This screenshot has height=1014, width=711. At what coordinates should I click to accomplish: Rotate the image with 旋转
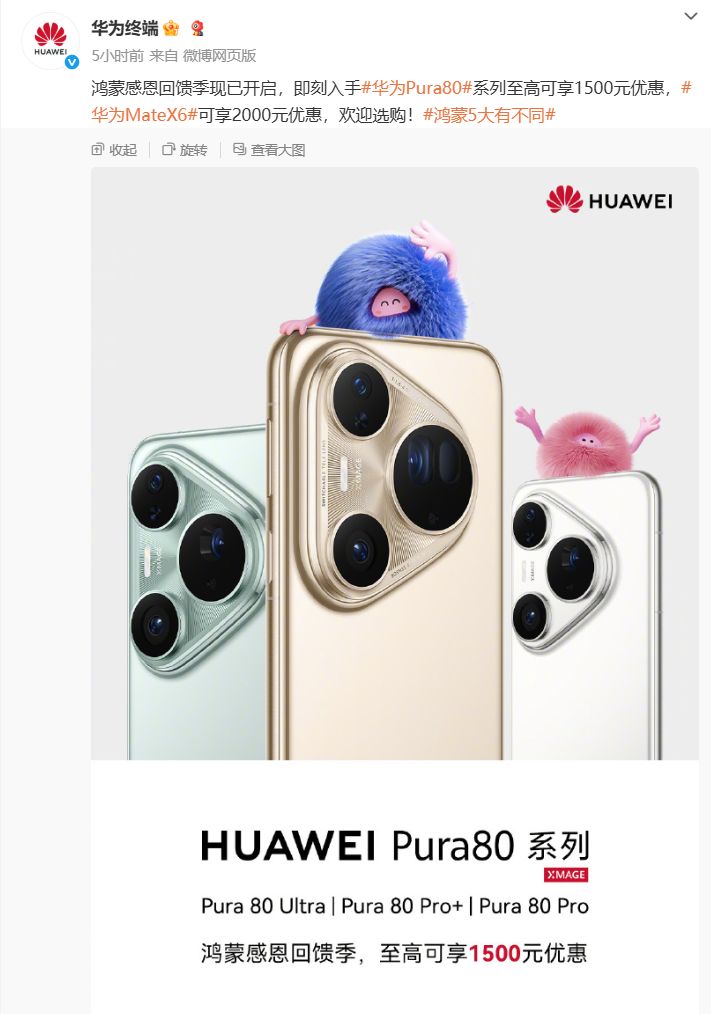[185, 150]
